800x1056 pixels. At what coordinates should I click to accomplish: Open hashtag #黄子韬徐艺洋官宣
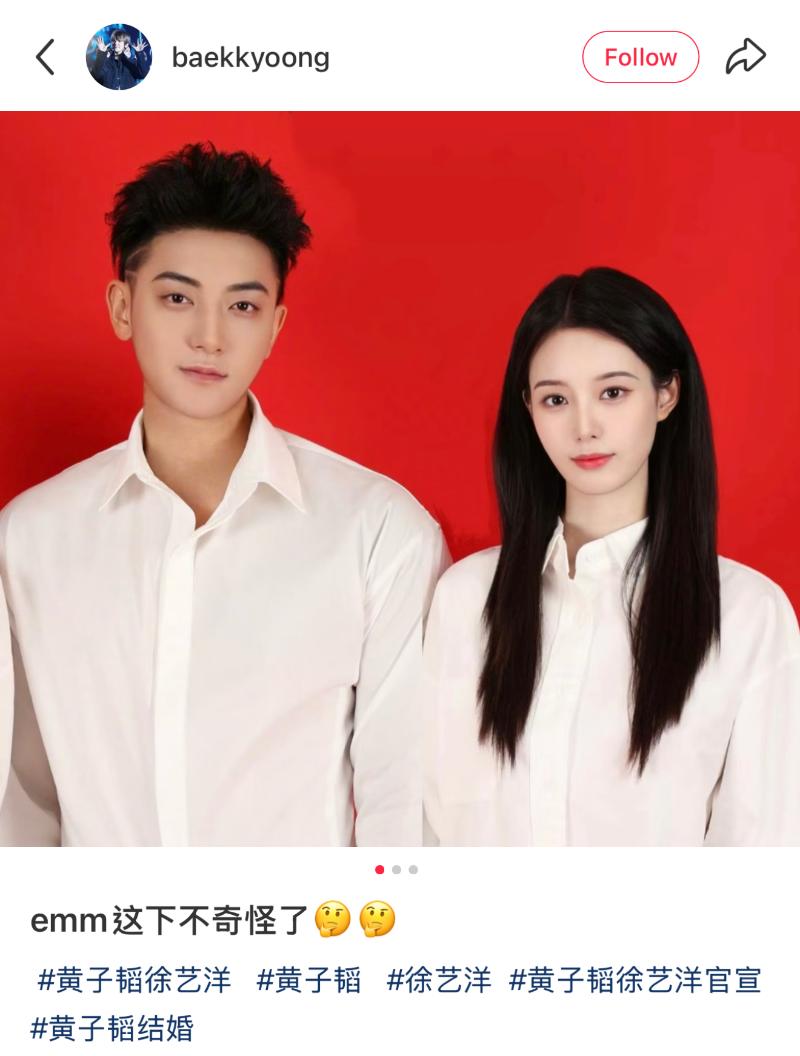tap(635, 980)
